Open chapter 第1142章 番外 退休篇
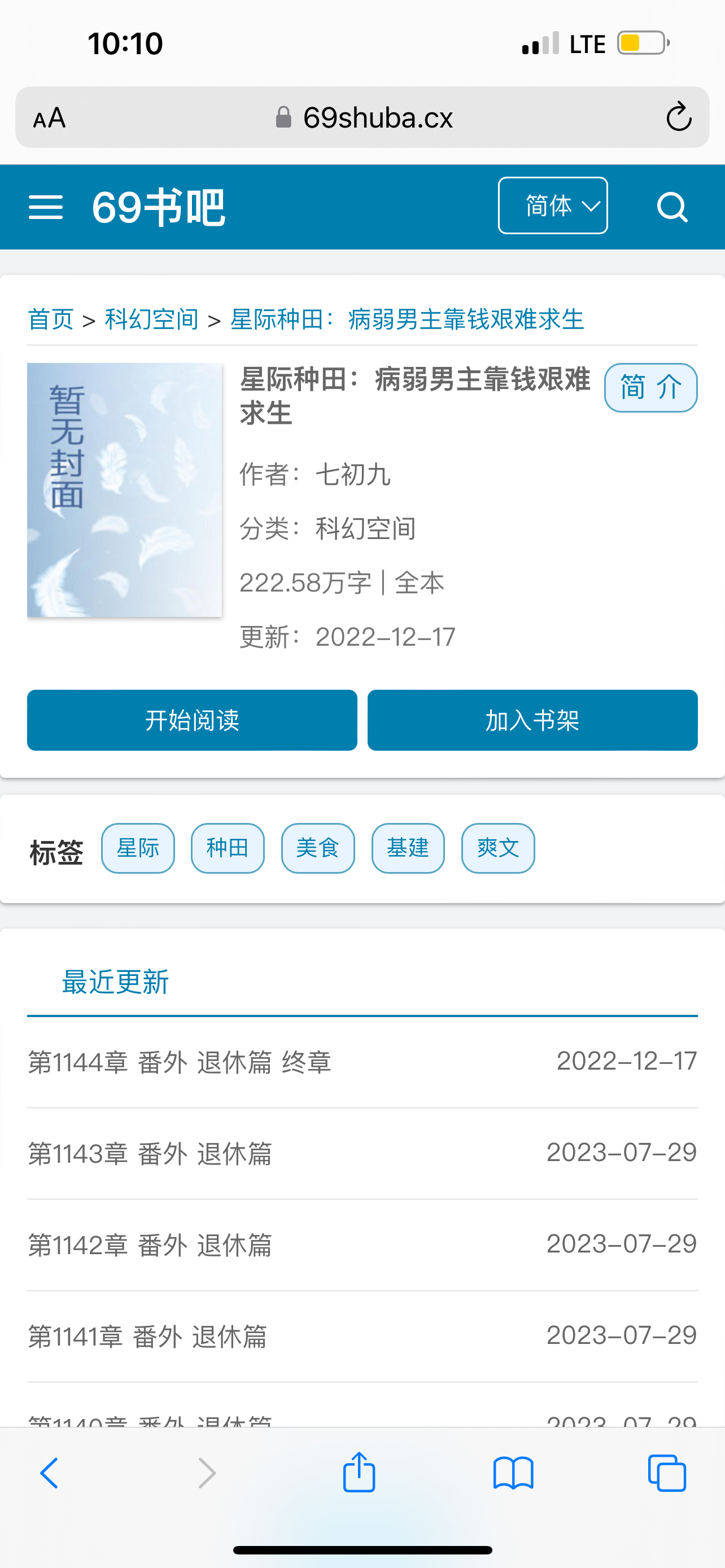The height and width of the screenshot is (1568, 725). point(150,1245)
